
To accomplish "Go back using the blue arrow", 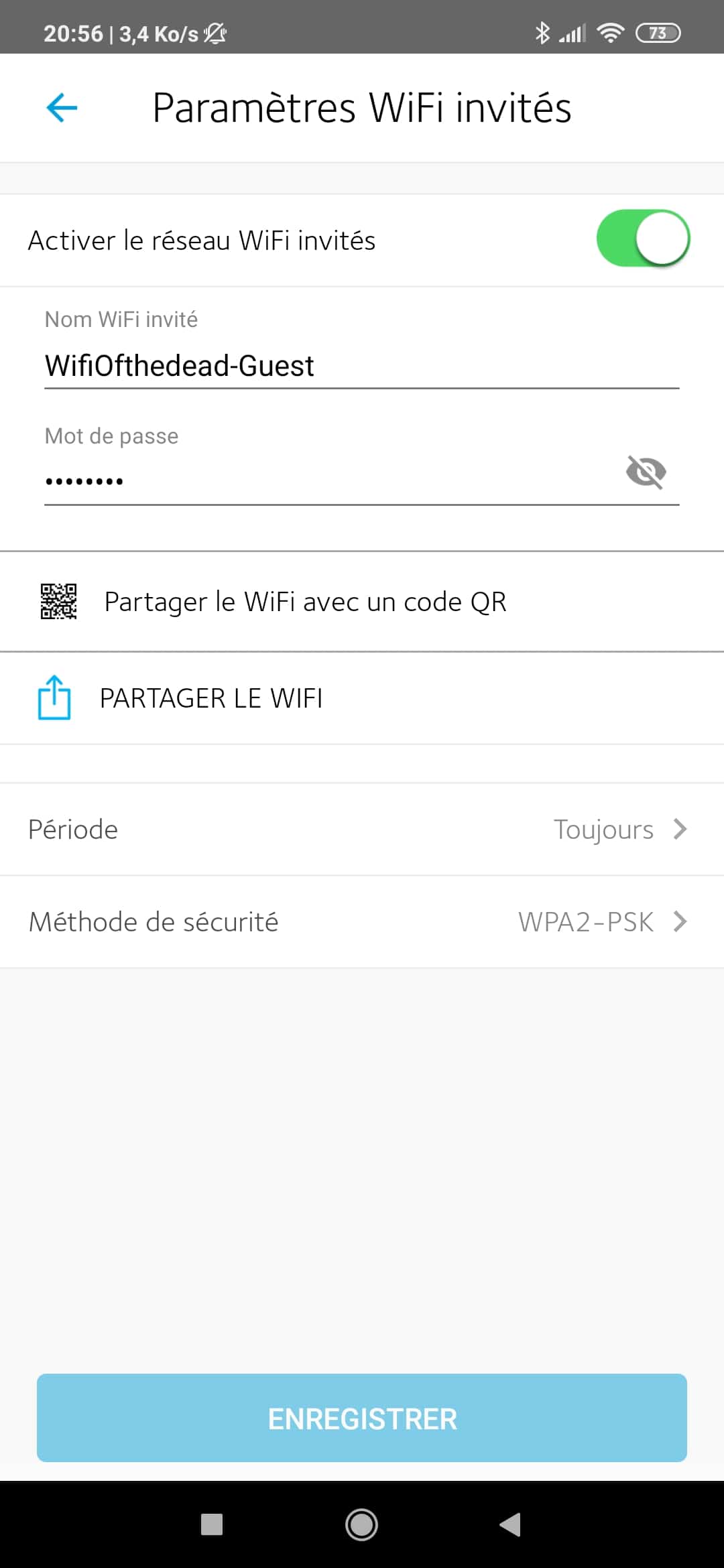I will coord(62,108).
